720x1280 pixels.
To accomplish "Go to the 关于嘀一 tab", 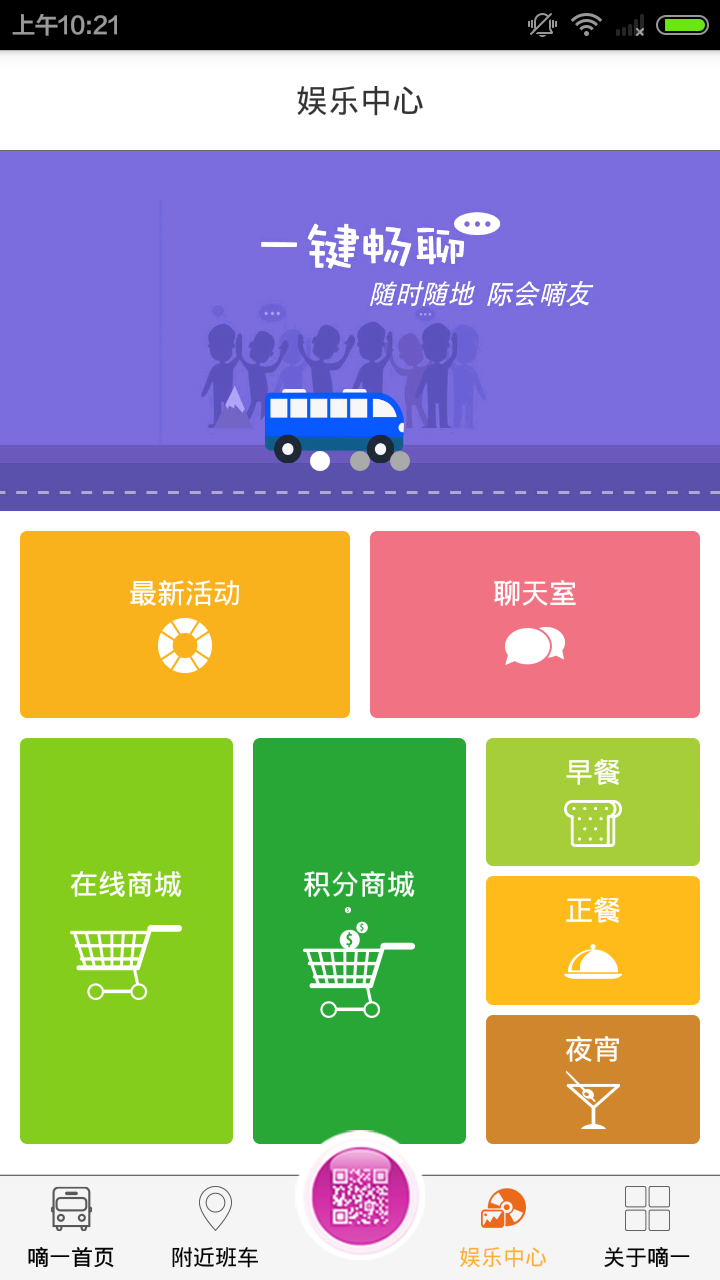I will tap(647, 1227).
